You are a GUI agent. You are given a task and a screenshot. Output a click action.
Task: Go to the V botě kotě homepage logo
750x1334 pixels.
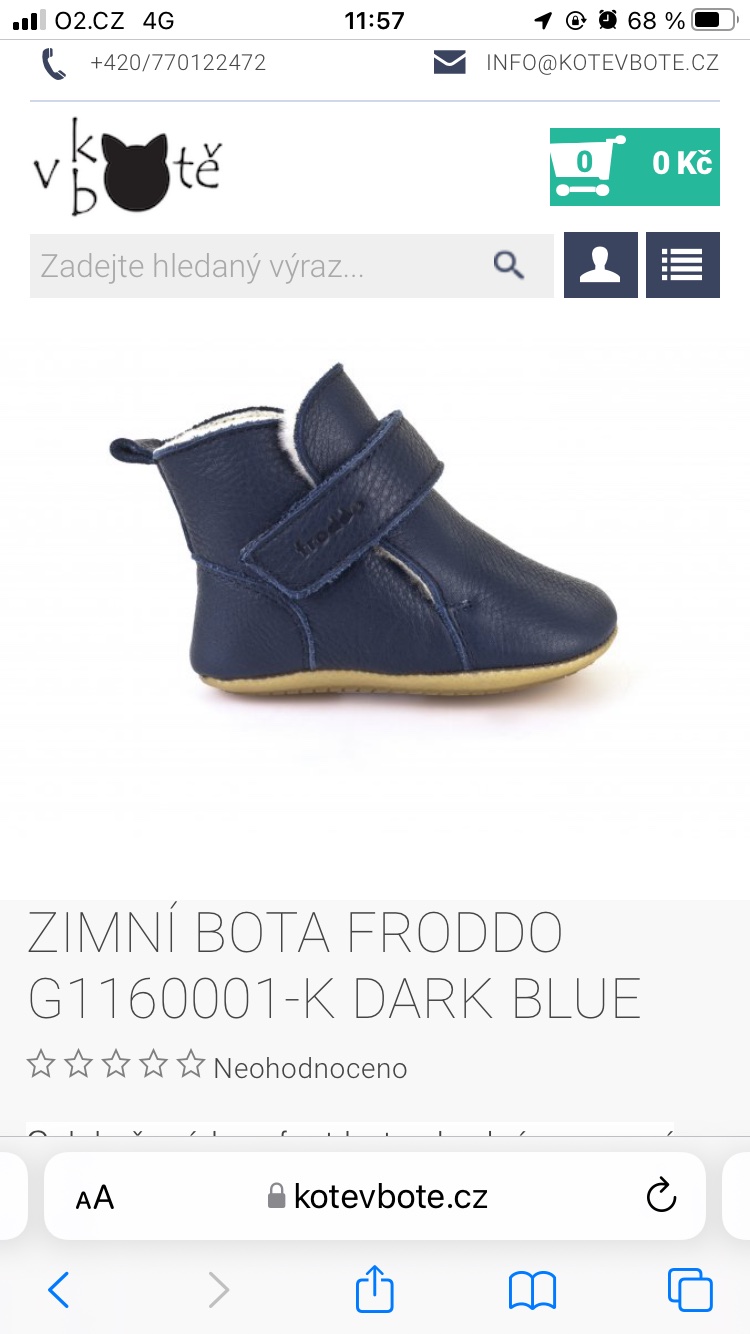tap(127, 166)
